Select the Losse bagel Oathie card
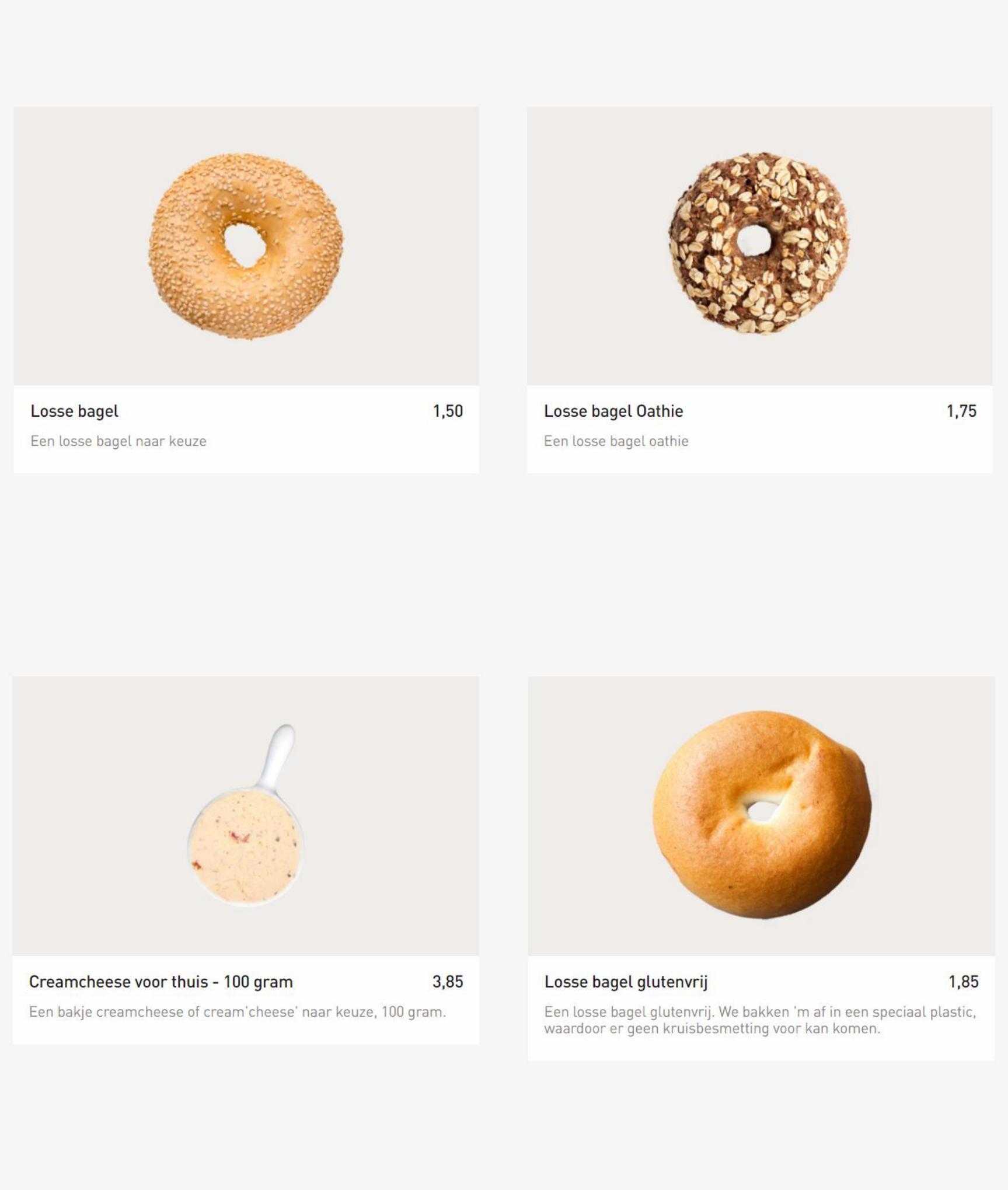1008x1190 pixels. point(759,289)
